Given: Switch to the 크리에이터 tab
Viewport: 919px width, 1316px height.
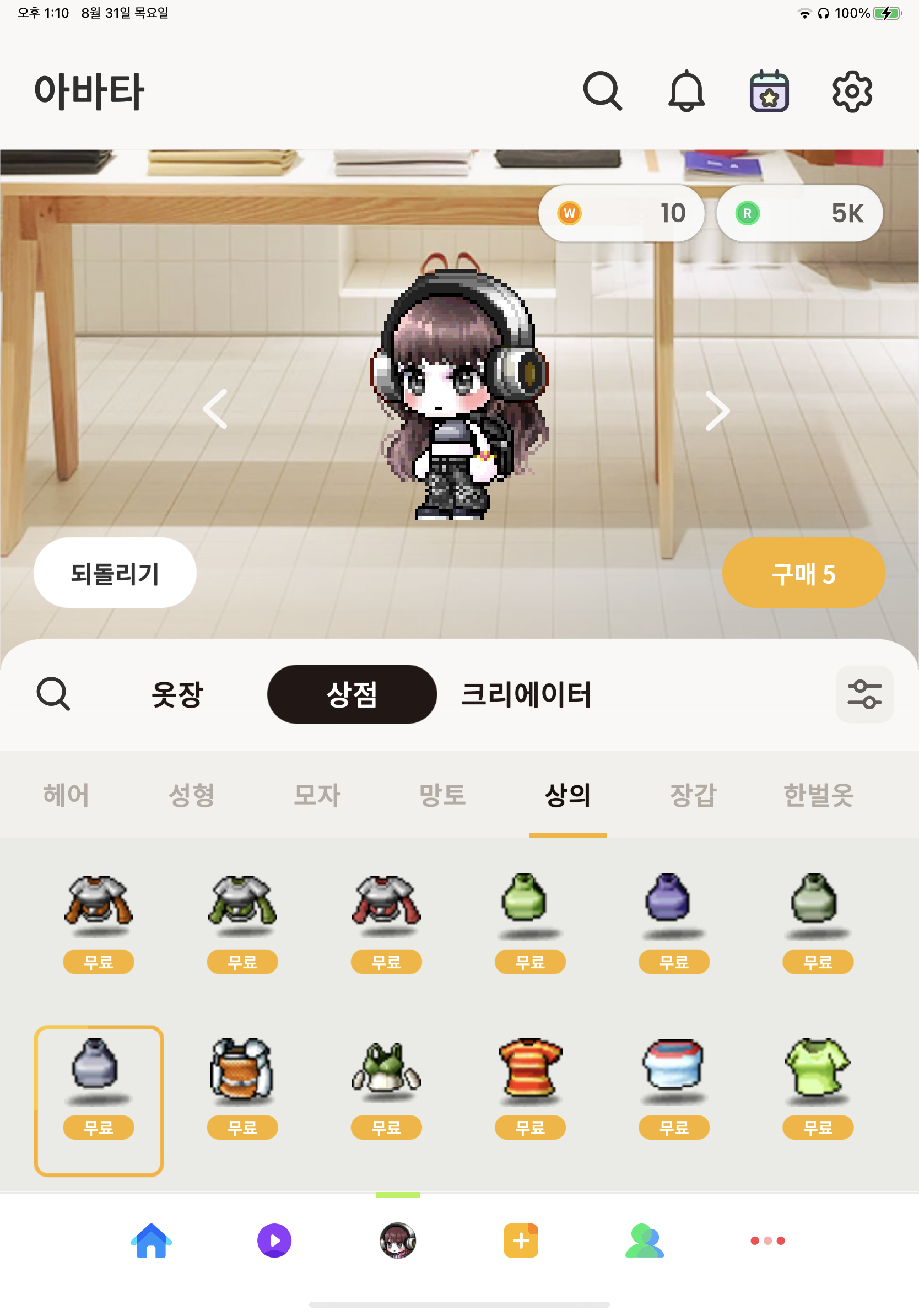Looking at the screenshot, I should coord(526,694).
